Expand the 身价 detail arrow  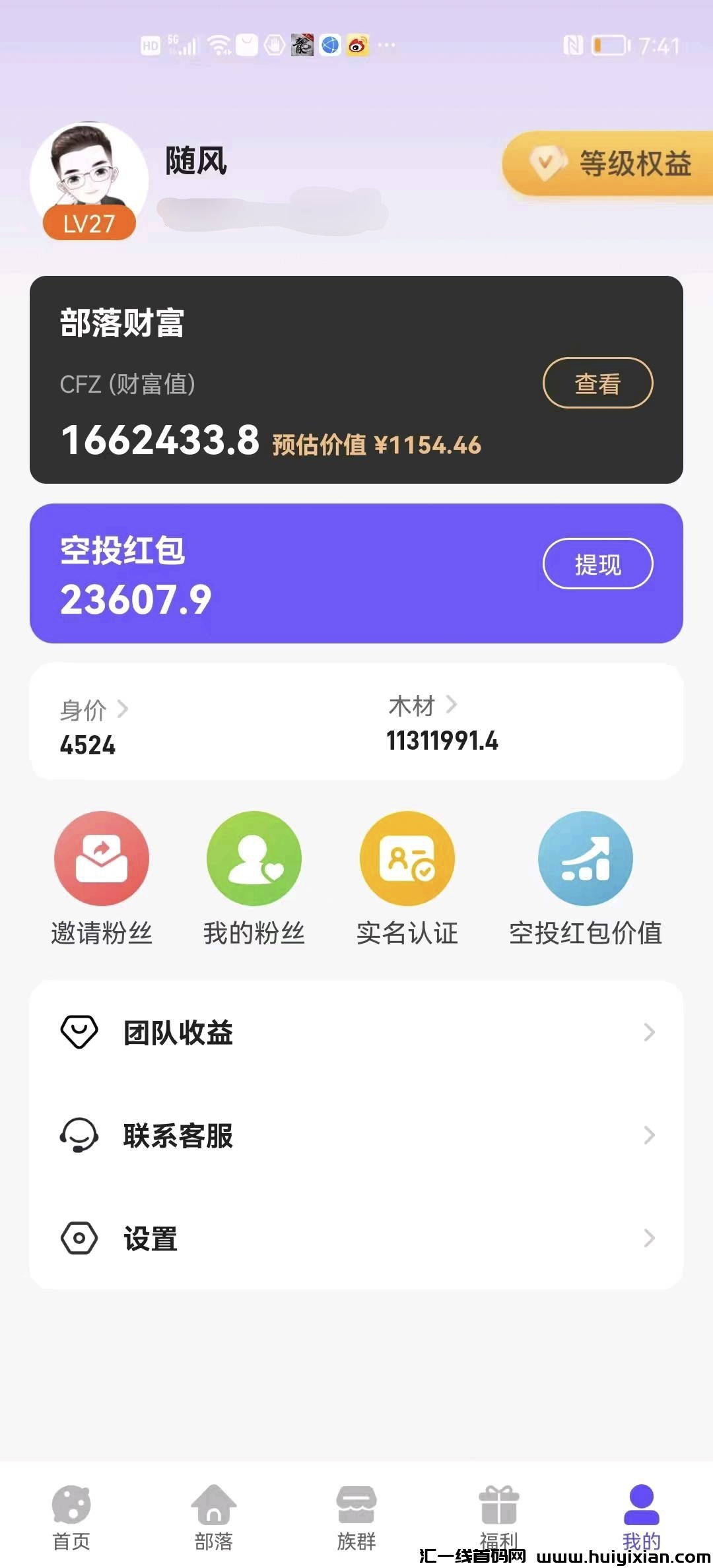[x=122, y=707]
